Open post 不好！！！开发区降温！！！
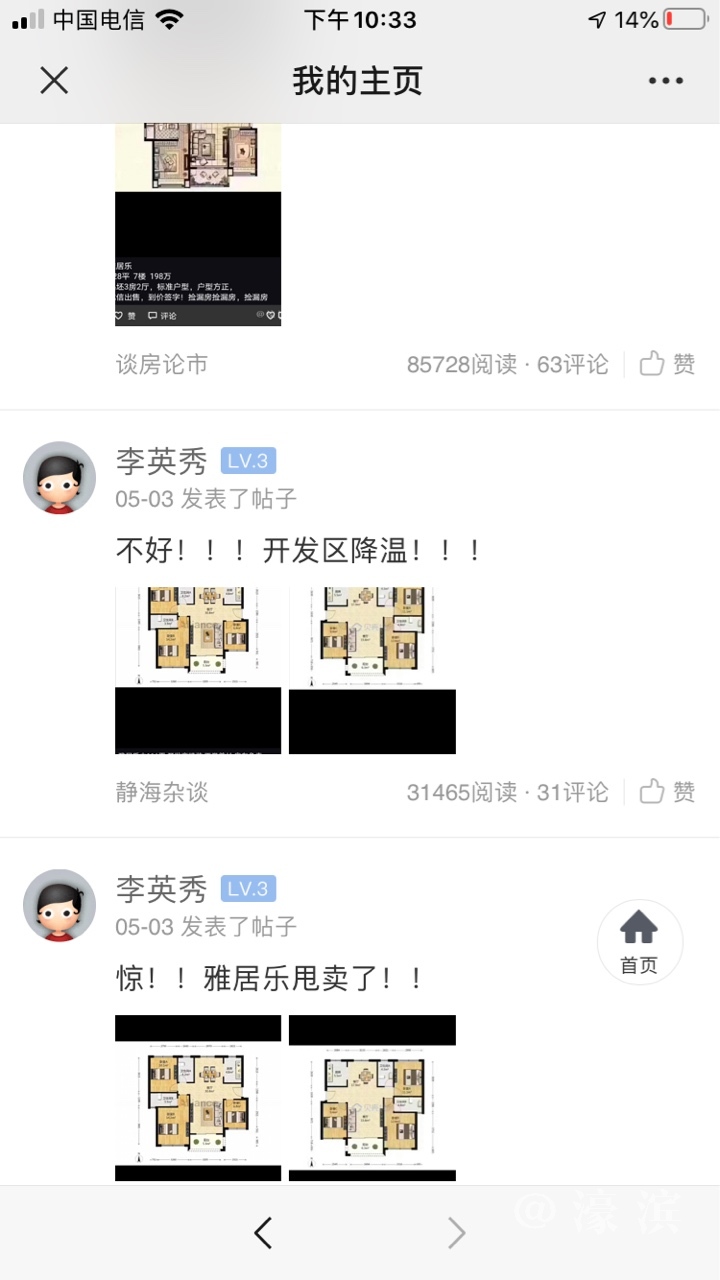 pyautogui.click(x=298, y=550)
